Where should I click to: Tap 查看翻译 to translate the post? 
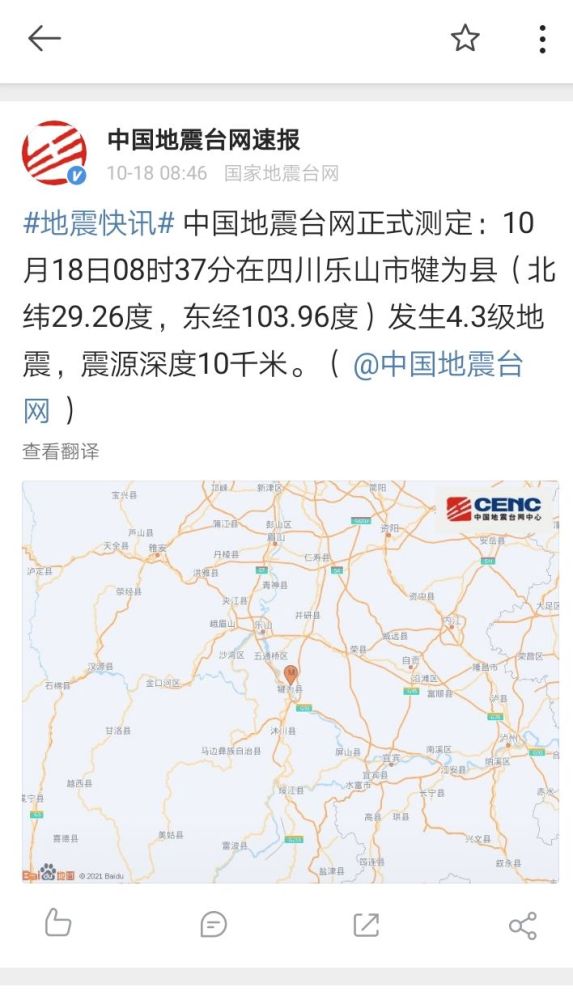(x=61, y=452)
